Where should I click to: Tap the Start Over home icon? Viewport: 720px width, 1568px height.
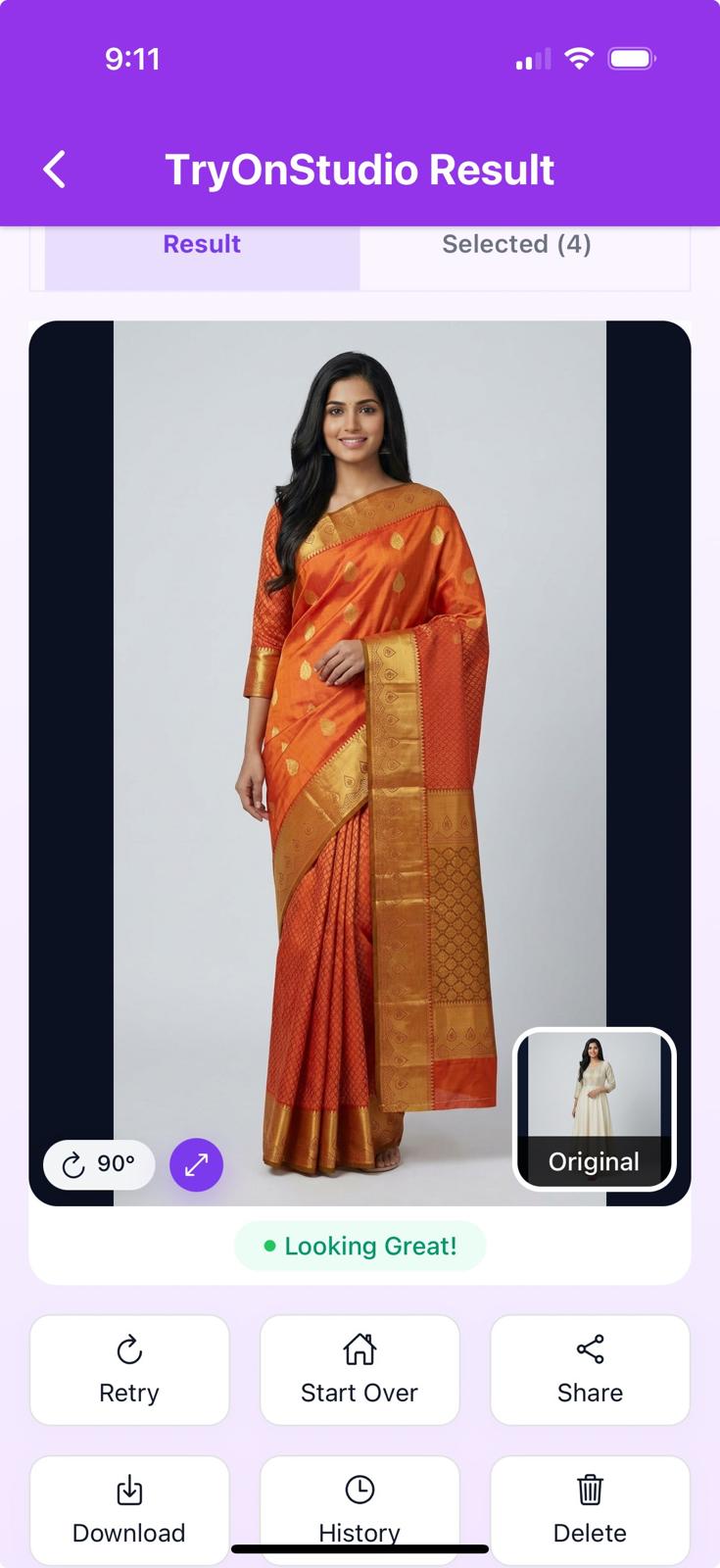[360, 1349]
